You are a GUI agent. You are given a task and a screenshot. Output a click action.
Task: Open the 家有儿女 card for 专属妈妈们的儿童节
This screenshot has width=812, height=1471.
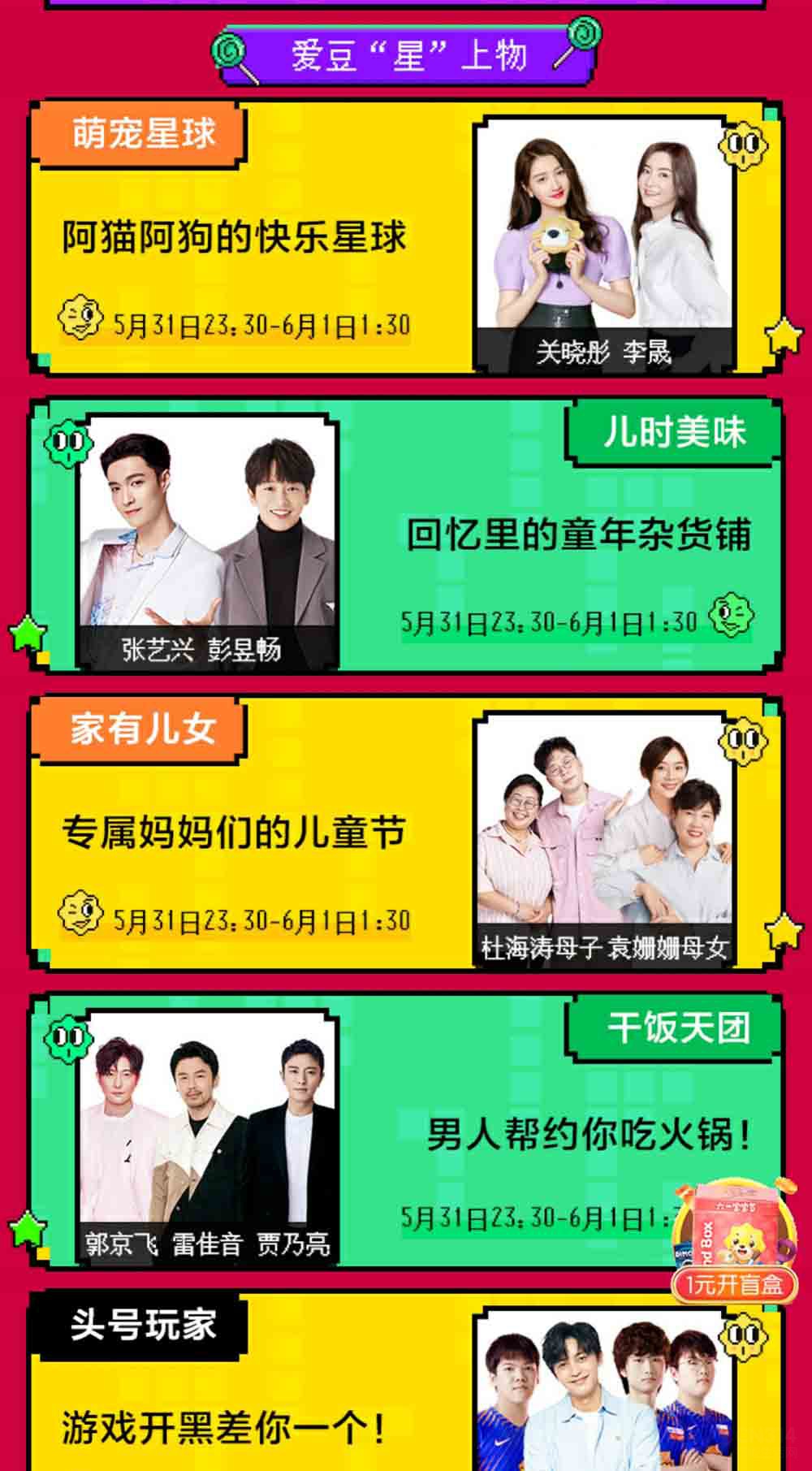coord(406,833)
